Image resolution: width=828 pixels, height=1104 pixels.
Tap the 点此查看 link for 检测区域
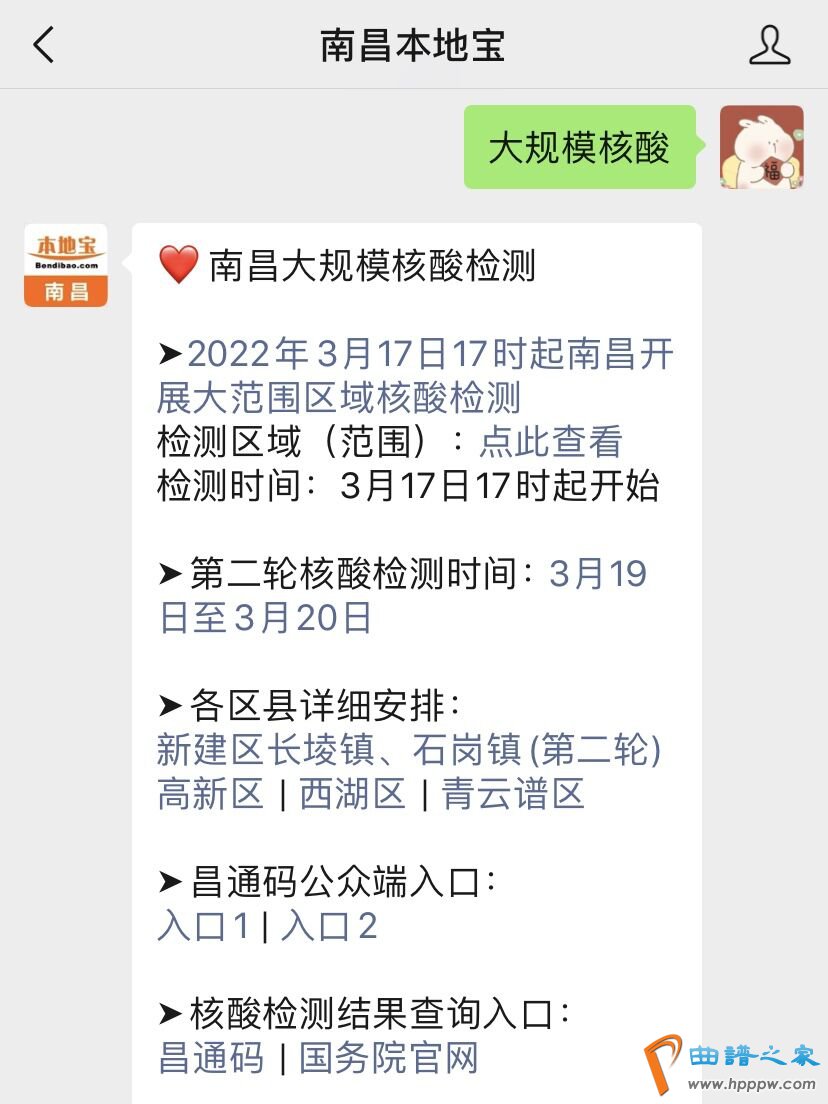pyautogui.click(x=551, y=441)
